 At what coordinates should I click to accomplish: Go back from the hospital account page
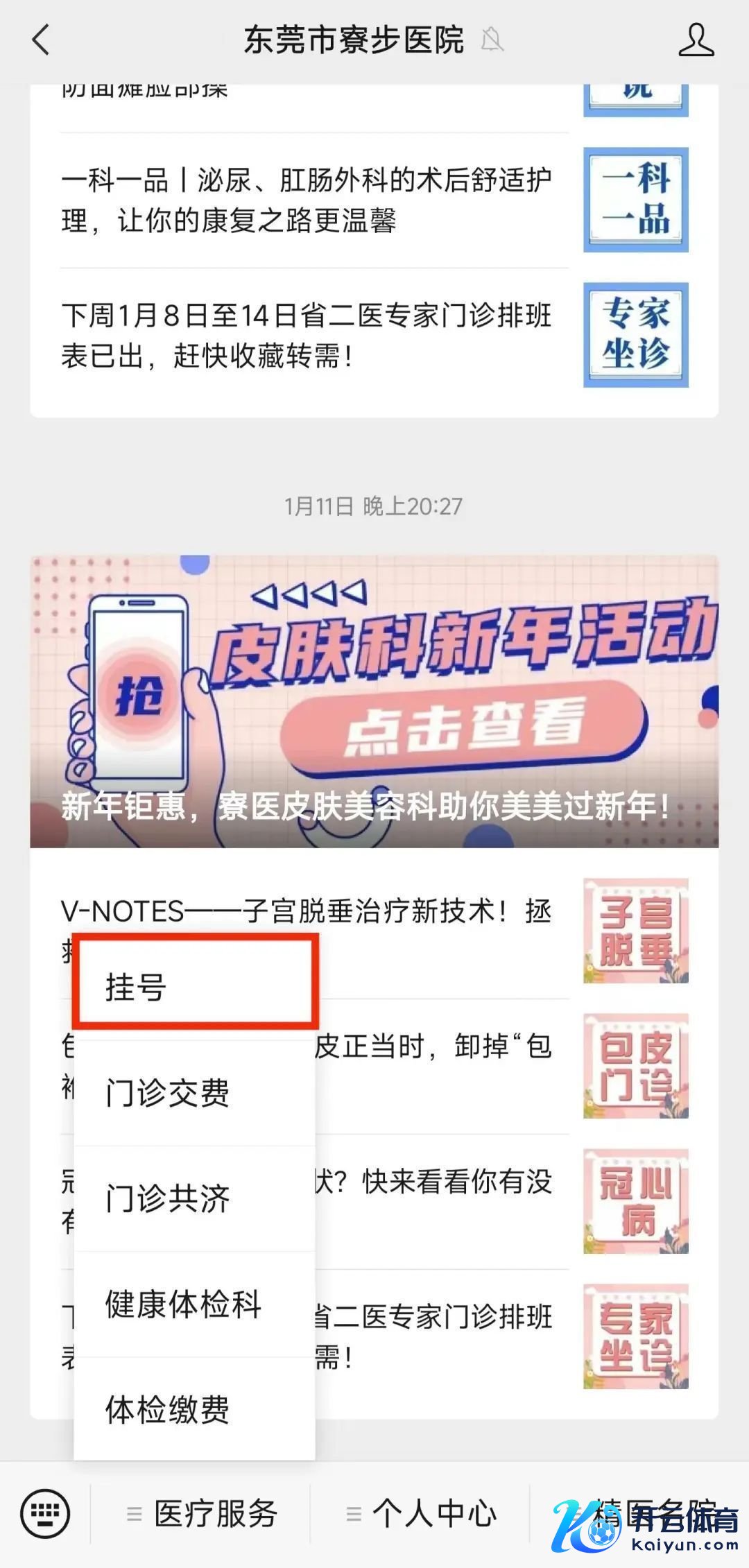(41, 40)
